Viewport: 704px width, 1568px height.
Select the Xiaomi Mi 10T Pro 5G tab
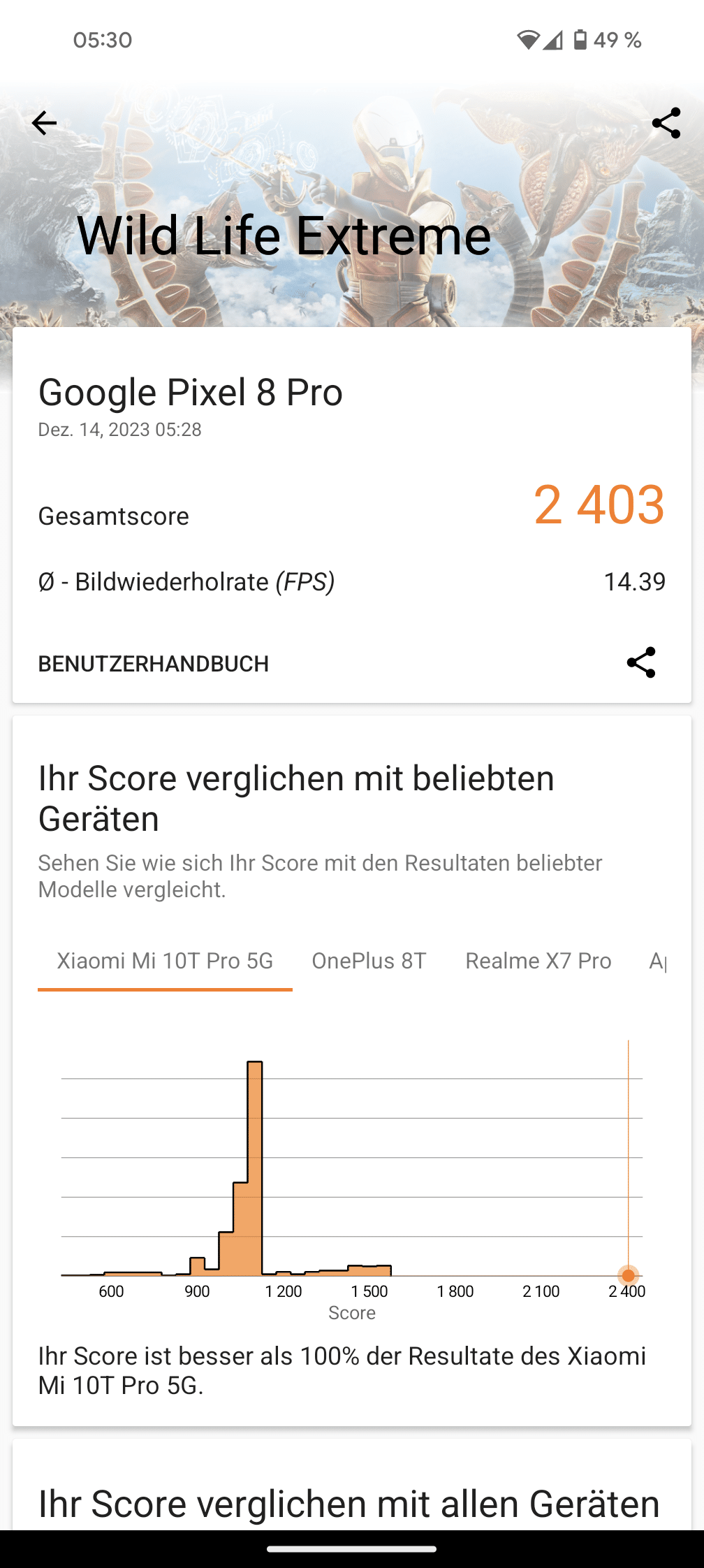pos(165,961)
